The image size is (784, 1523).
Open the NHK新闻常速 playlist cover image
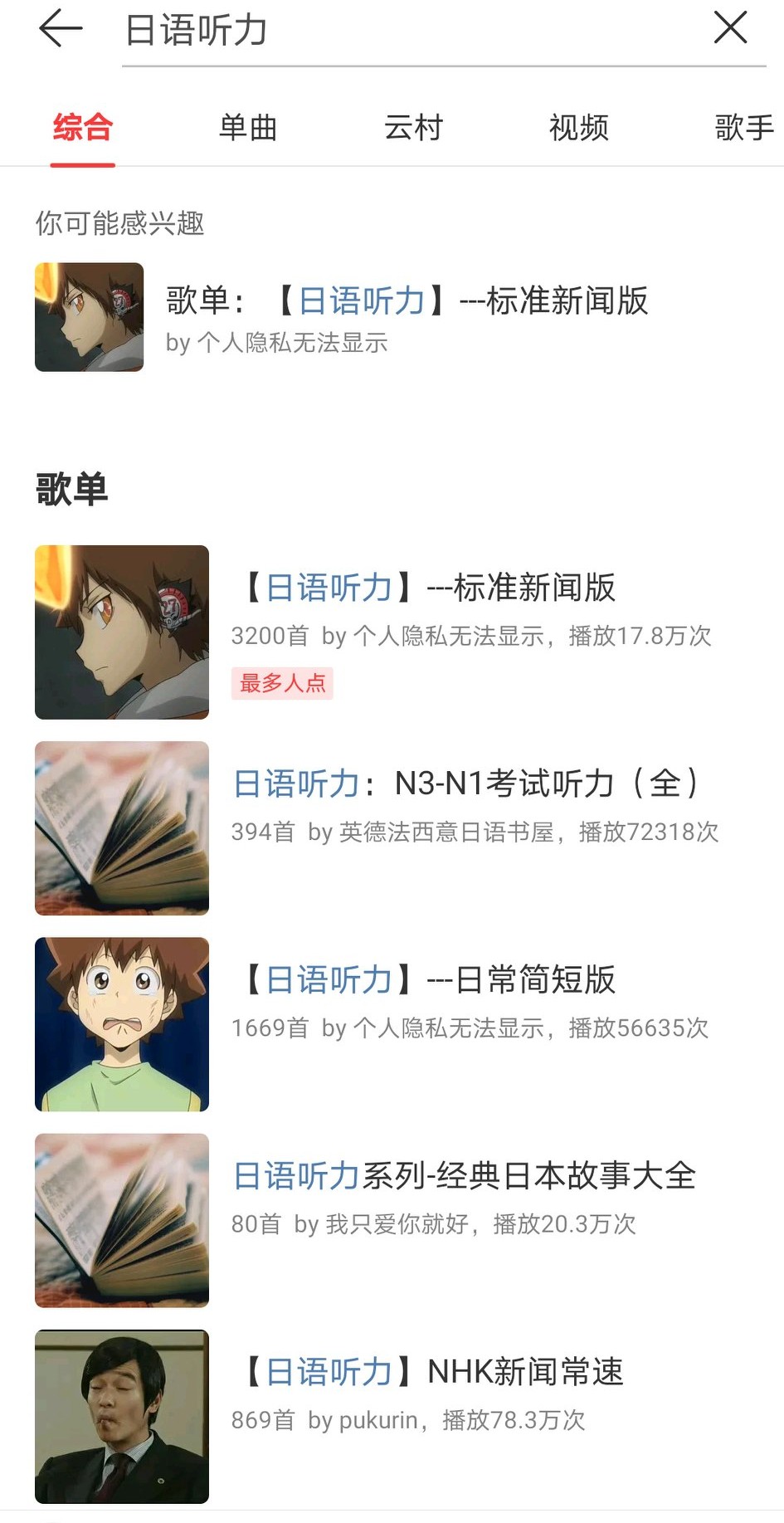coord(121,1416)
